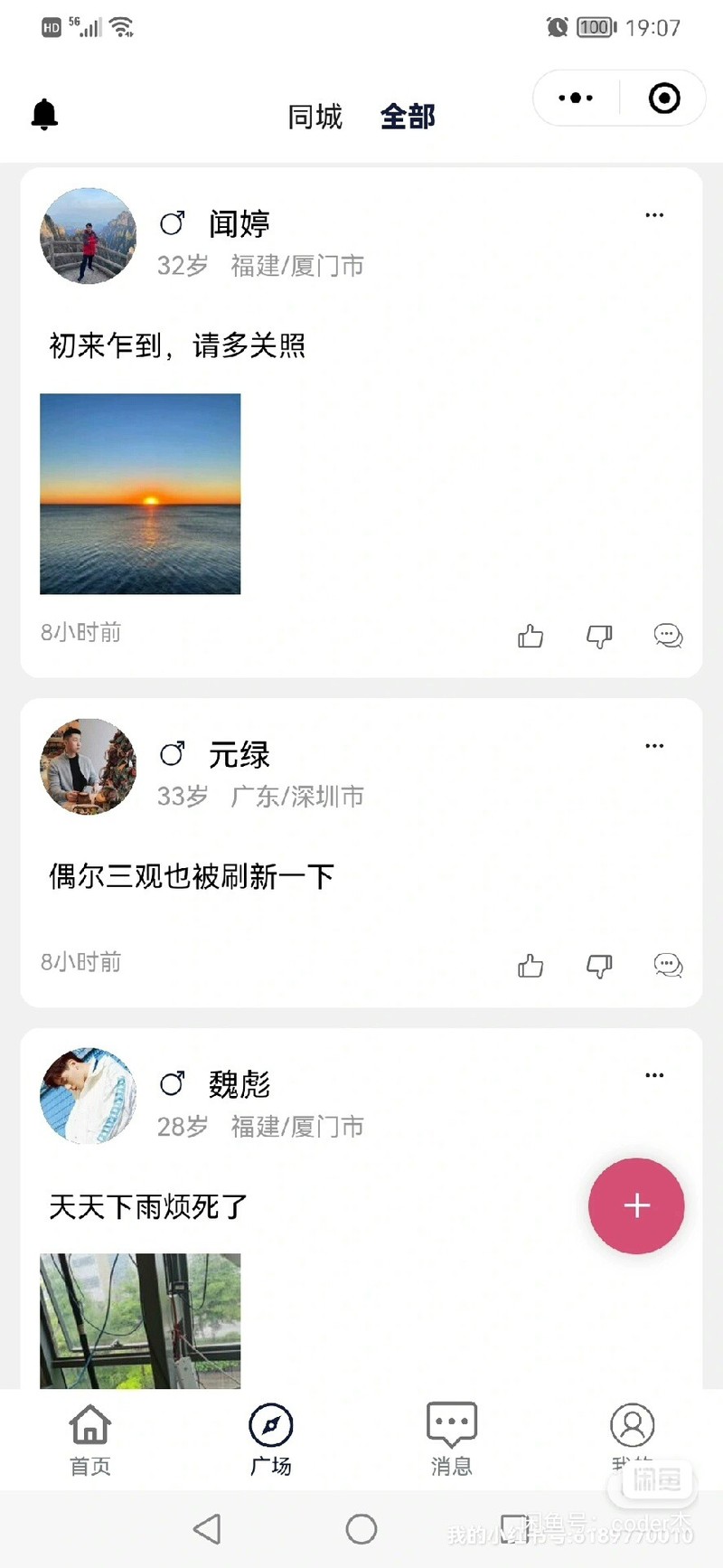The width and height of the screenshot is (723, 1568).
Task: Select the 全部 tab
Action: [408, 117]
